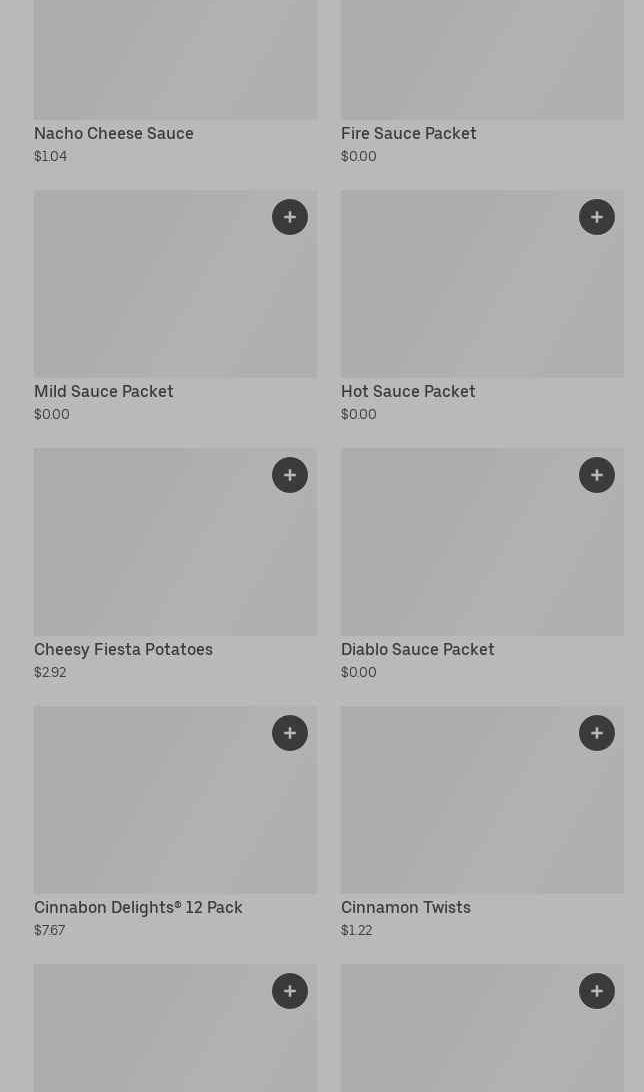Screen dimensions: 644x1092
Task: Add Cinnamon Twists to order
Action: (x=597, y=733)
